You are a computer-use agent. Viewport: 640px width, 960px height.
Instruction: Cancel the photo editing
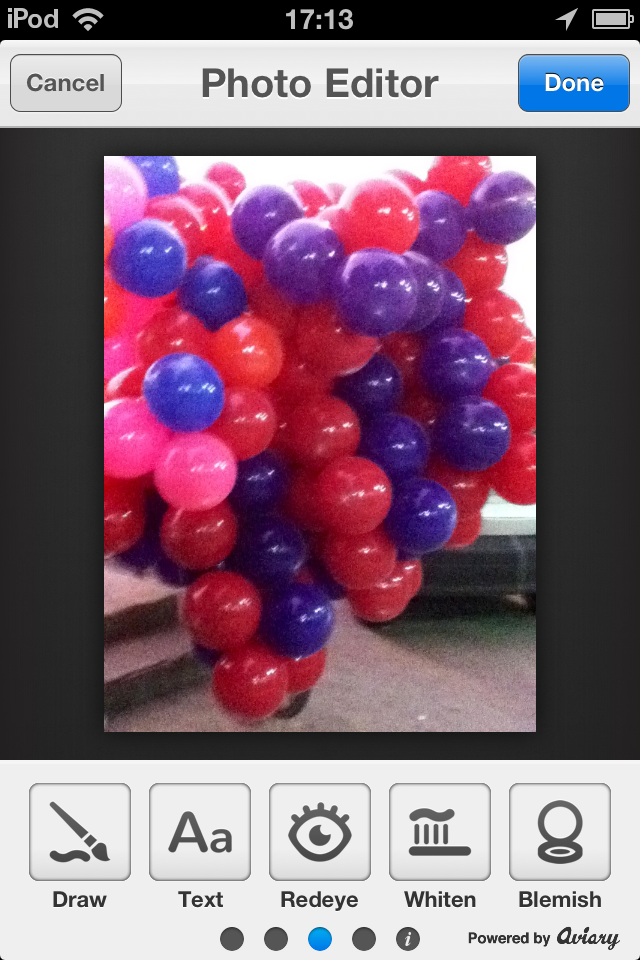[x=66, y=83]
